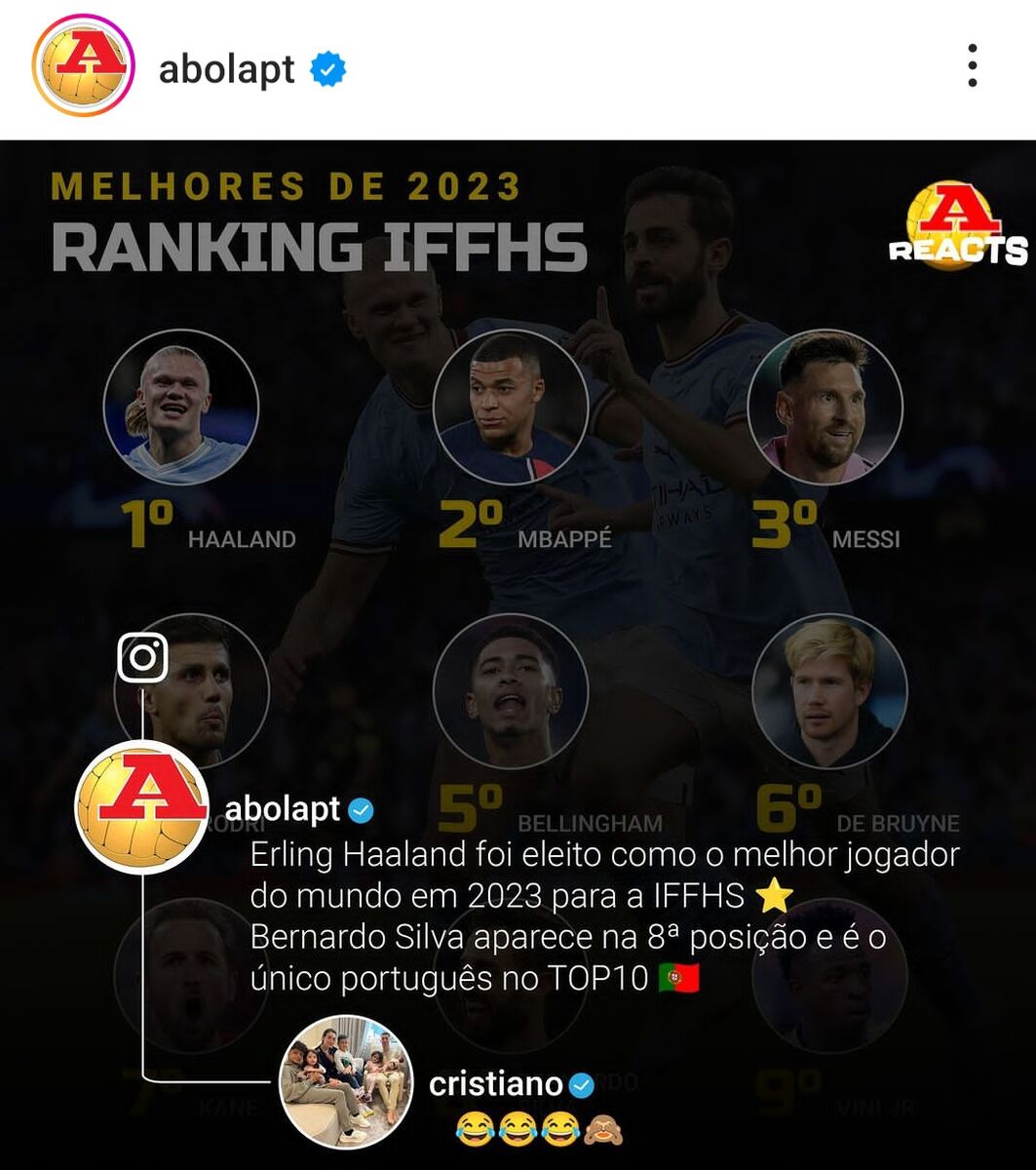Open the abolapt username in header

226,69
